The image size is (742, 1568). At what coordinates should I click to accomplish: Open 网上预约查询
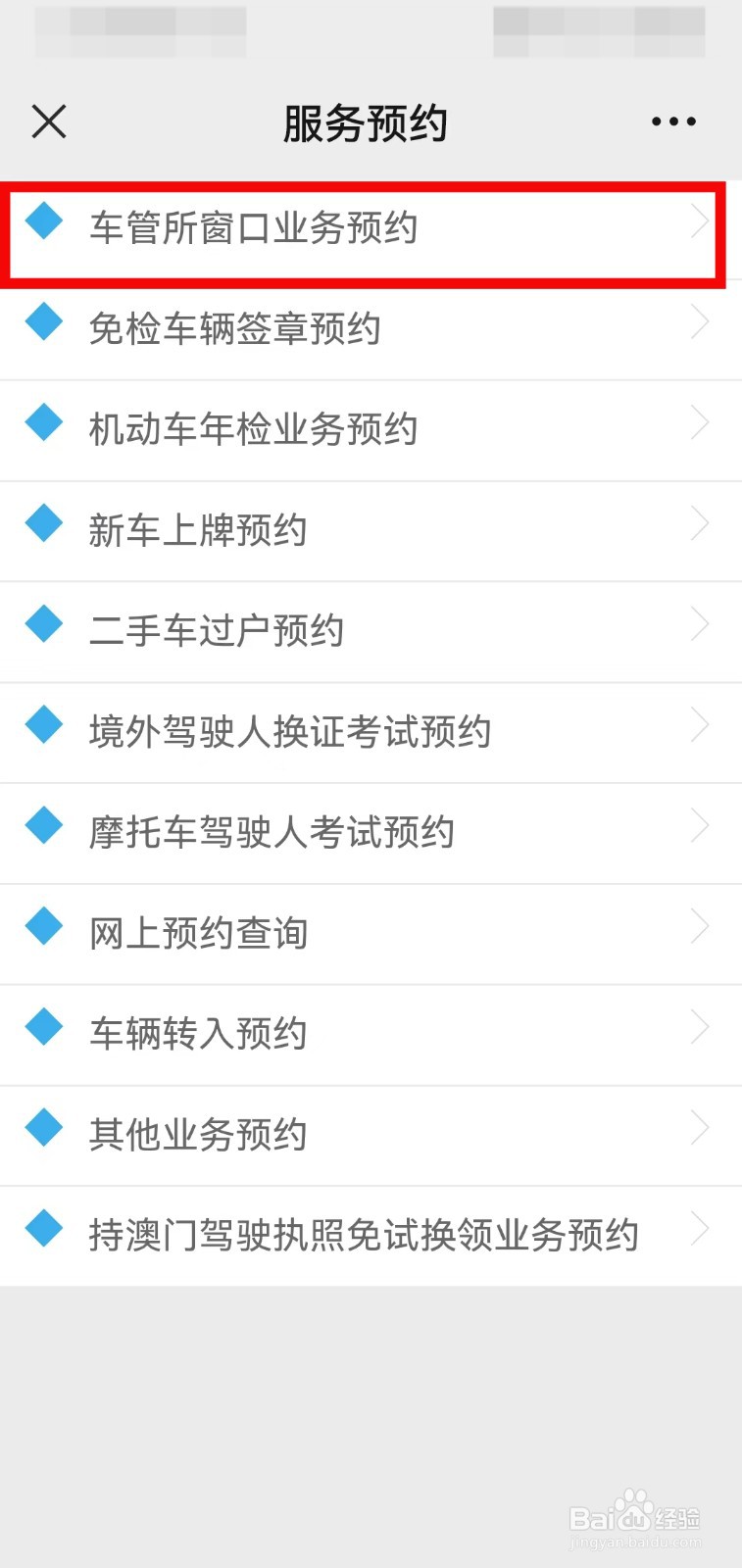pos(371,934)
